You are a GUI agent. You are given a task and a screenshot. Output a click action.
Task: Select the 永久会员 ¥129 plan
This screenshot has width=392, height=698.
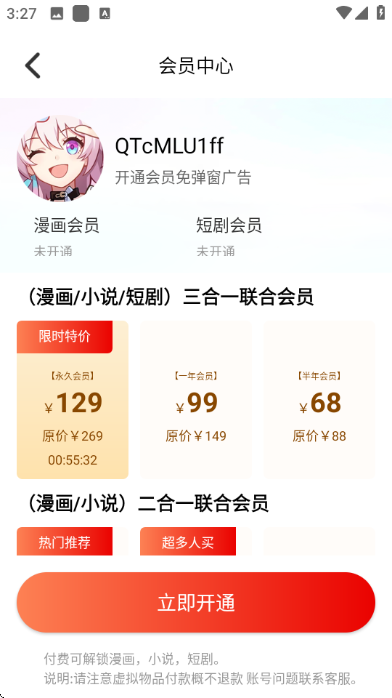coord(73,400)
